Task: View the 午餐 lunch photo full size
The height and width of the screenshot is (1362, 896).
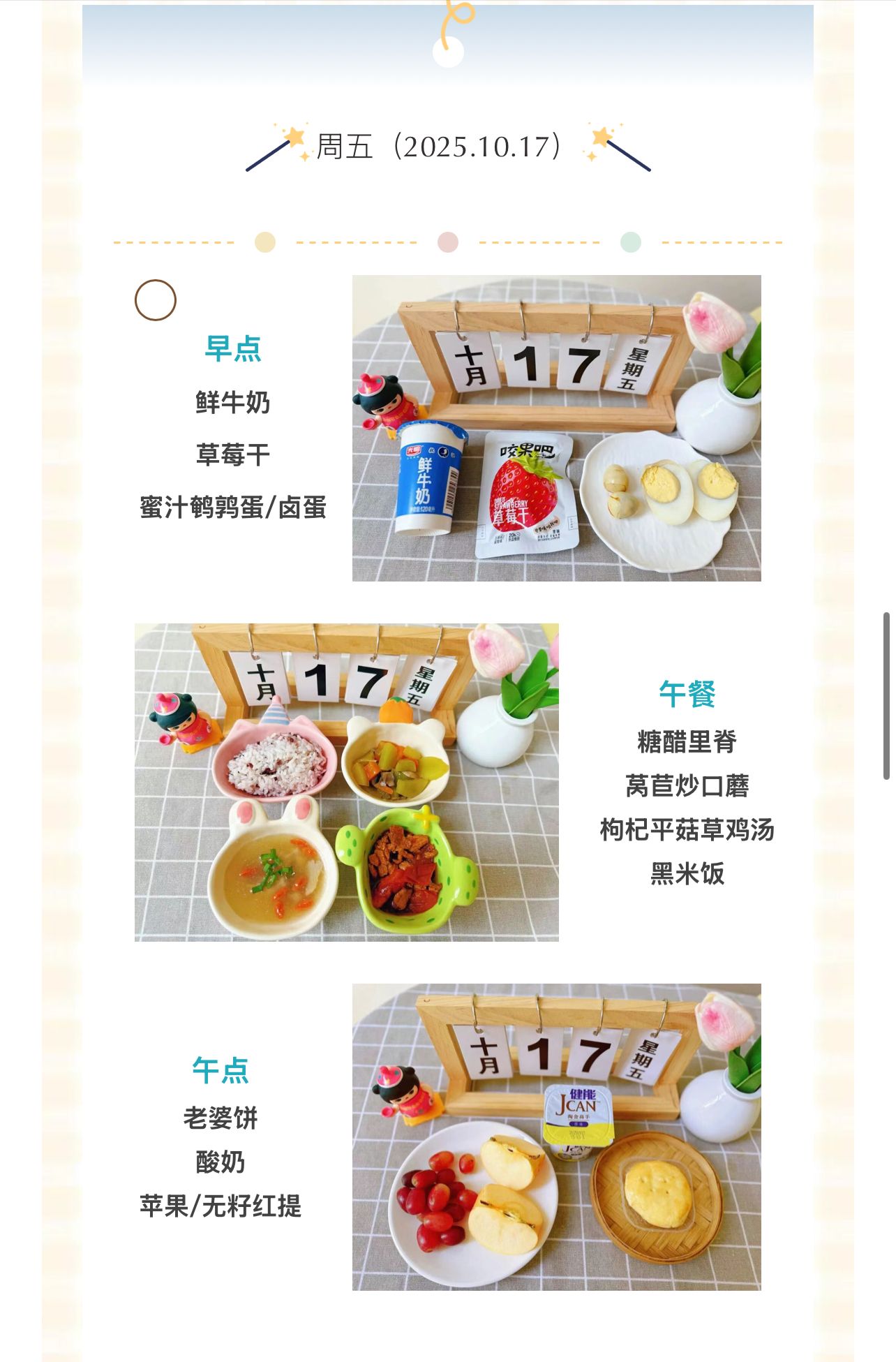Action: [x=346, y=782]
